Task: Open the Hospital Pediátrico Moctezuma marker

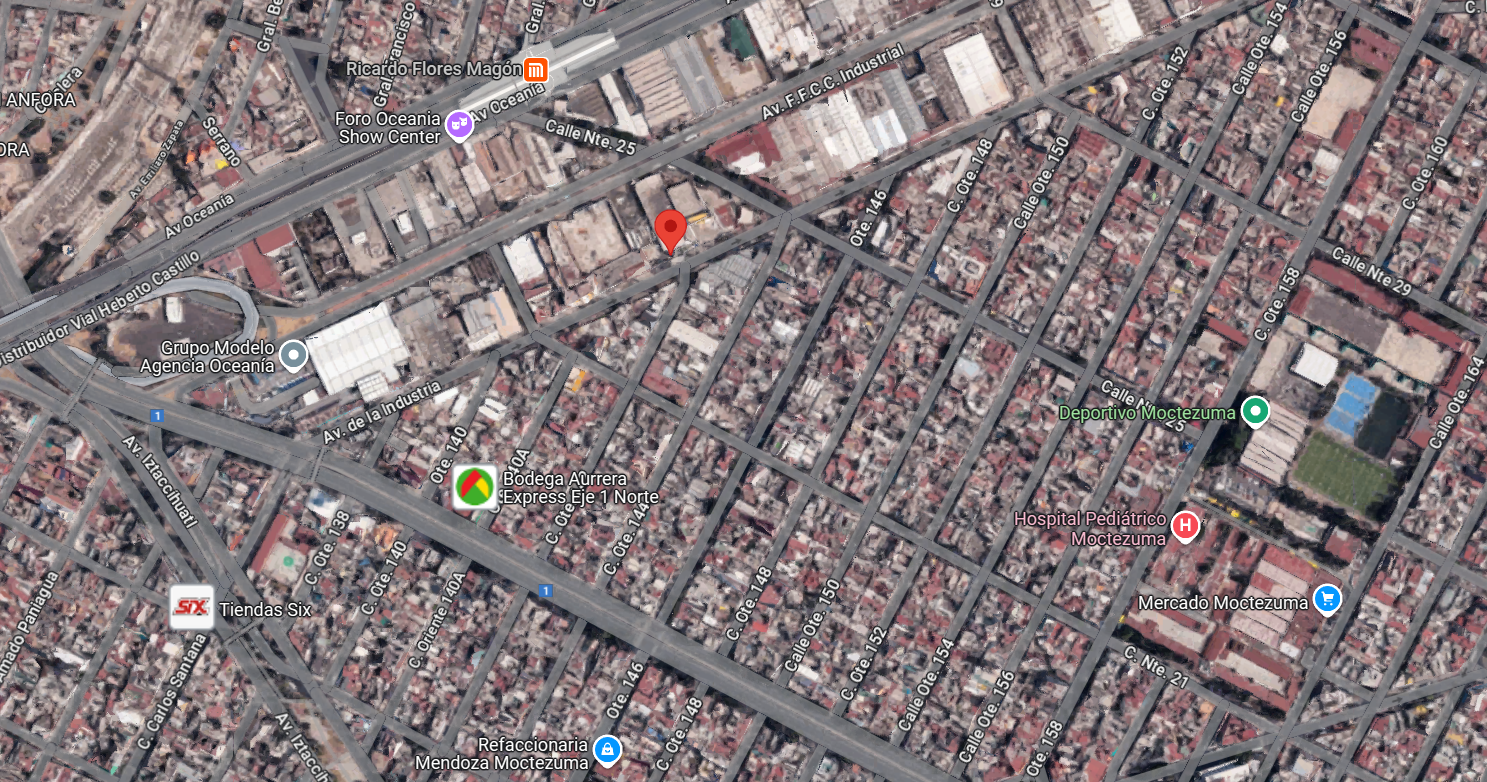Action: click(x=1185, y=525)
